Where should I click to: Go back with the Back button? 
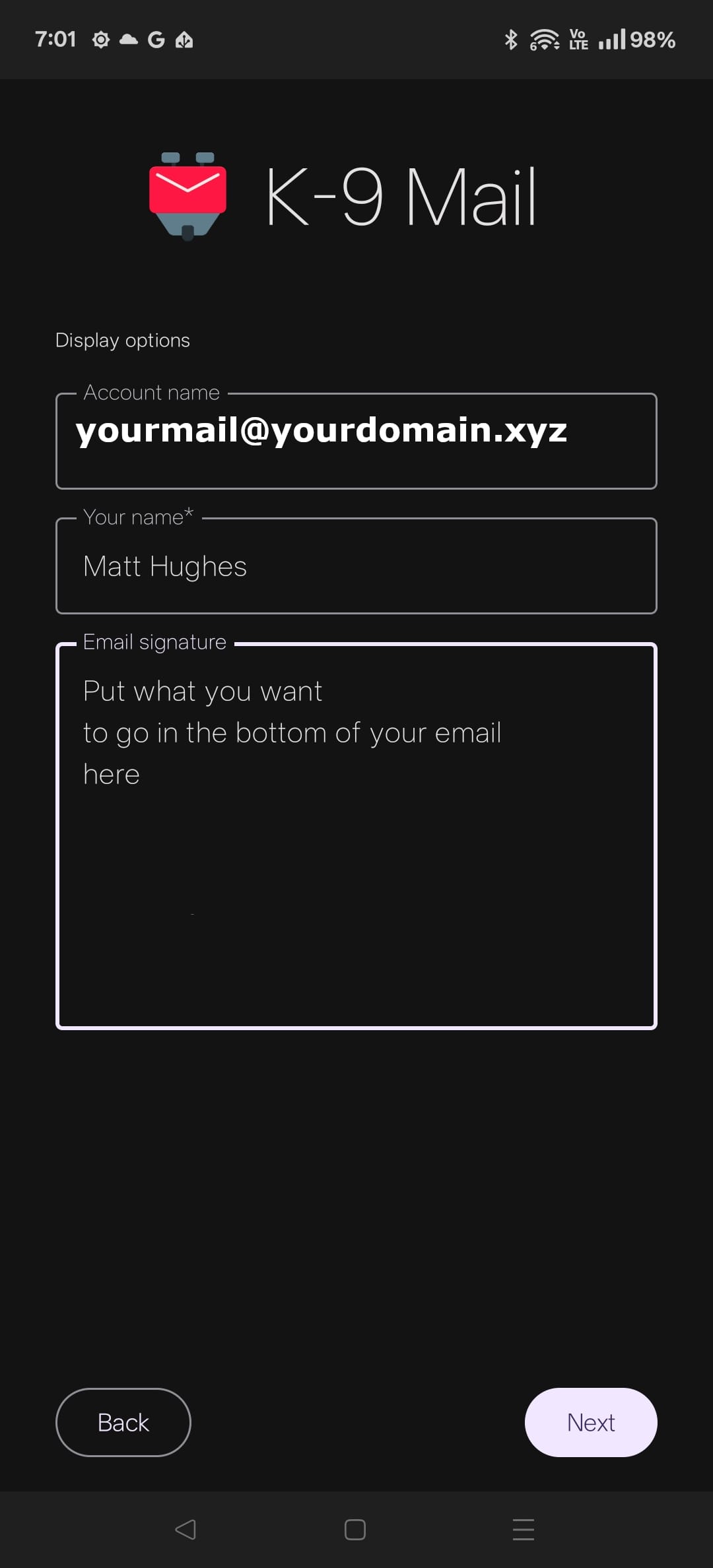[x=123, y=1422]
